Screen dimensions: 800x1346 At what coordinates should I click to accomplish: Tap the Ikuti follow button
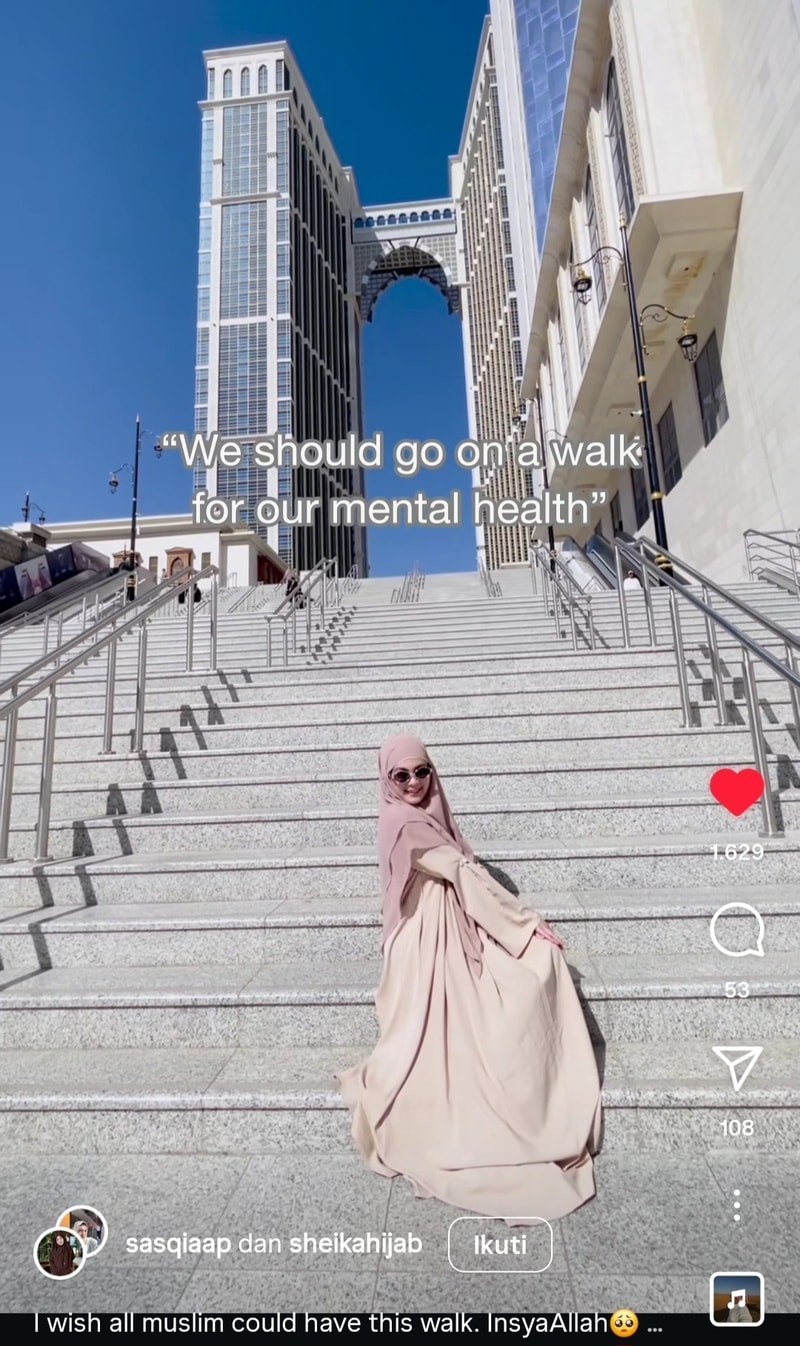coord(500,1244)
